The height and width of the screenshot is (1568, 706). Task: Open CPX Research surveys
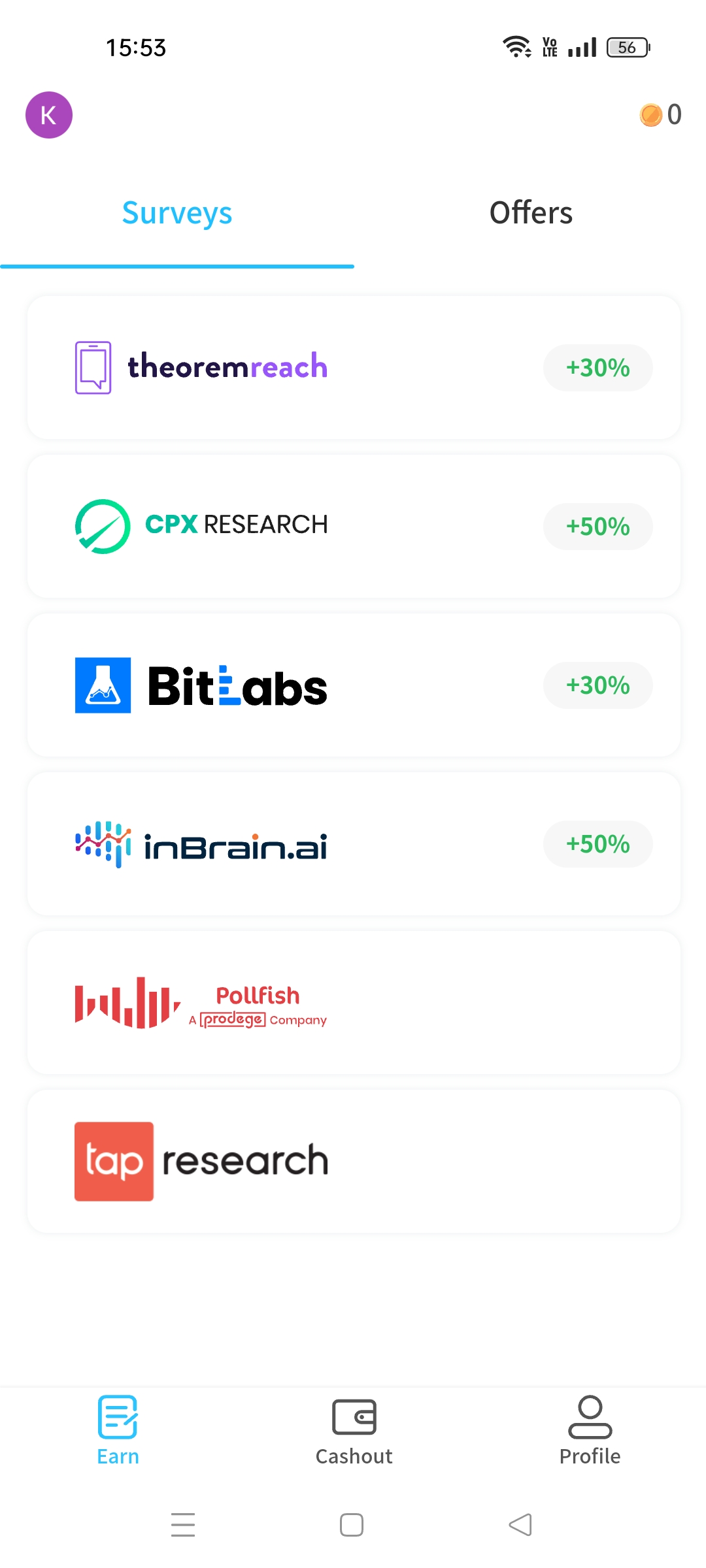click(354, 527)
